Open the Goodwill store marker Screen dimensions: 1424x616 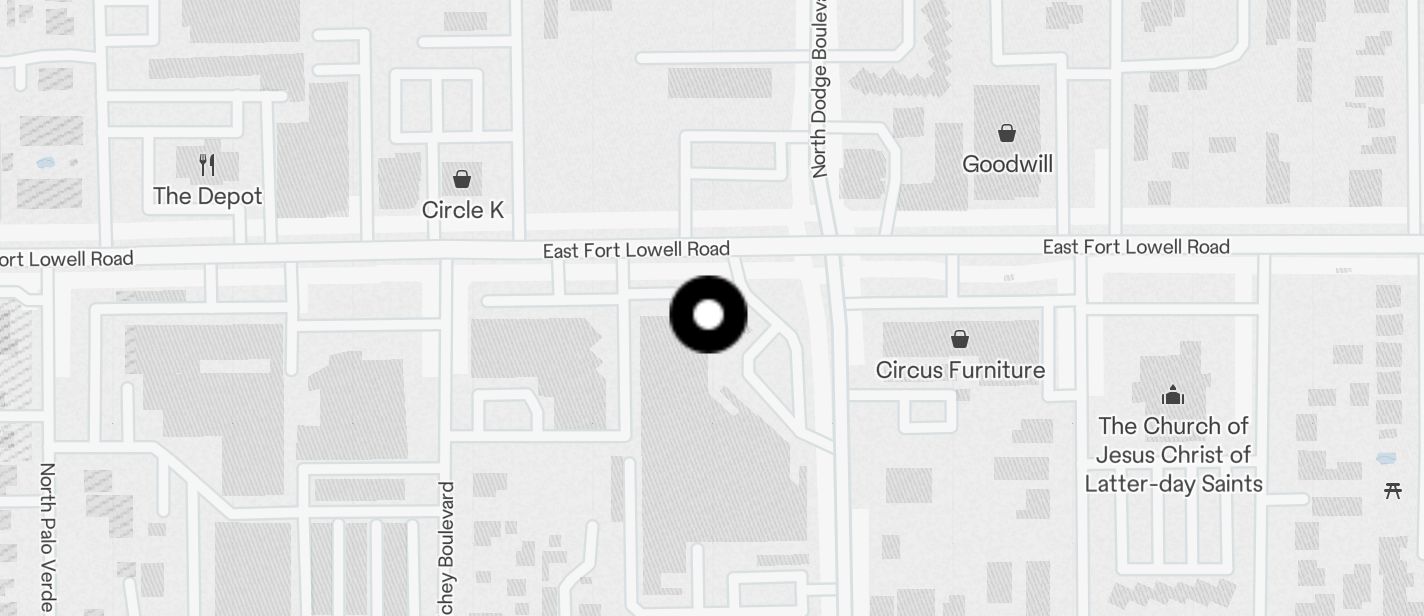[1007, 134]
